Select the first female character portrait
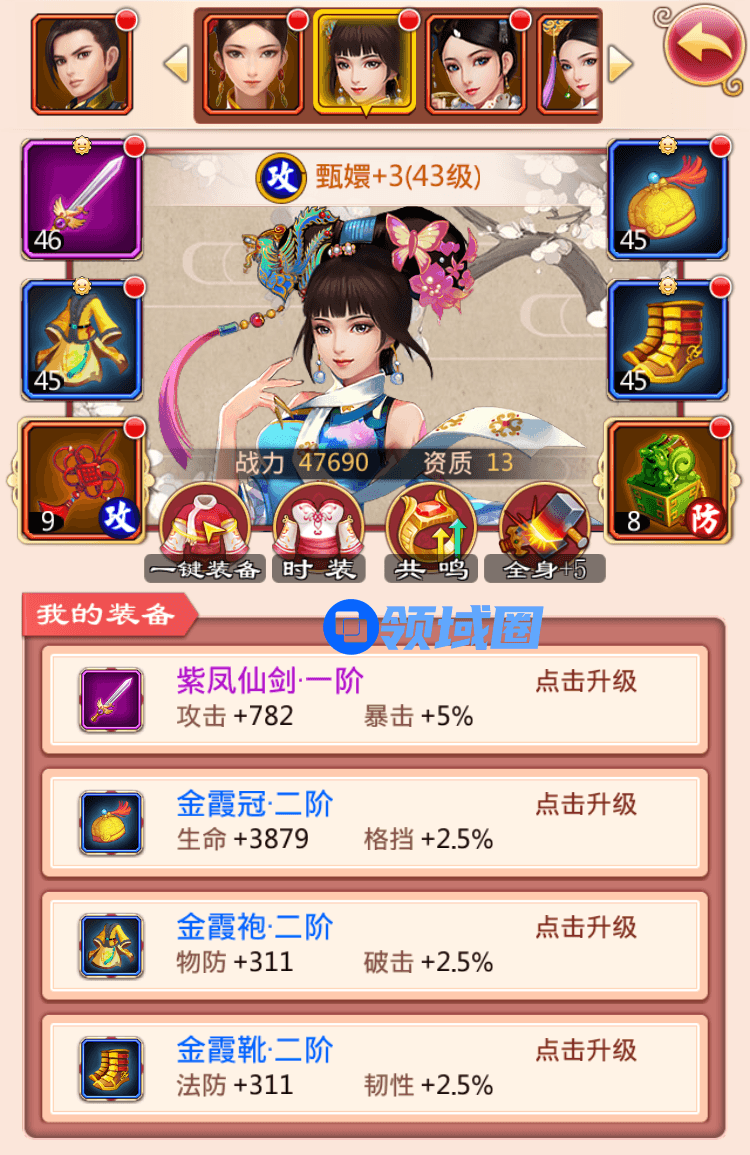This screenshot has height=1155, width=750. pos(254,62)
